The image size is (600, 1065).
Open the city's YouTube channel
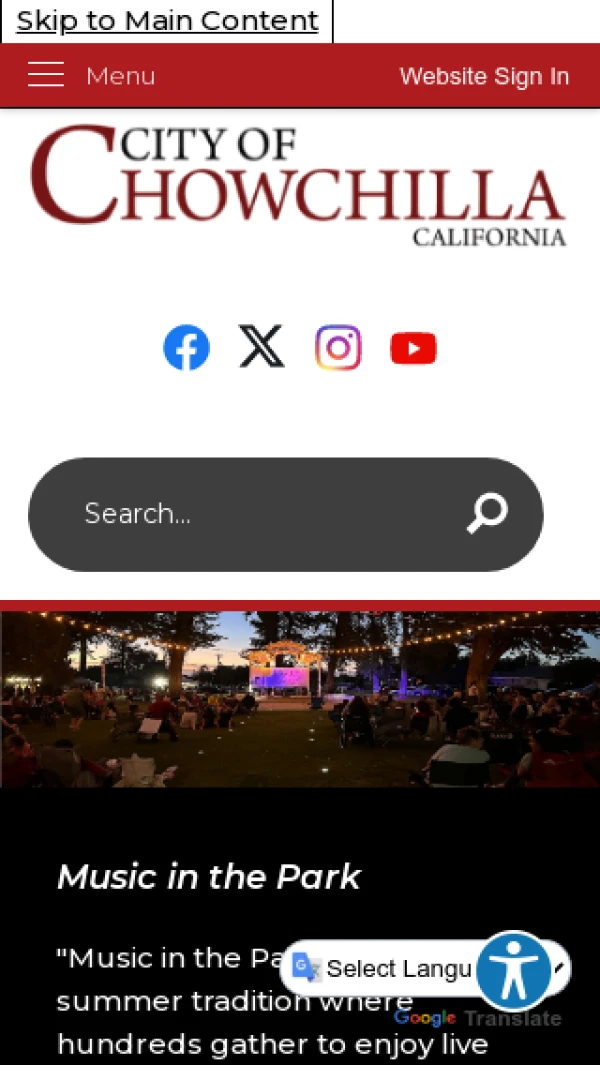413,348
